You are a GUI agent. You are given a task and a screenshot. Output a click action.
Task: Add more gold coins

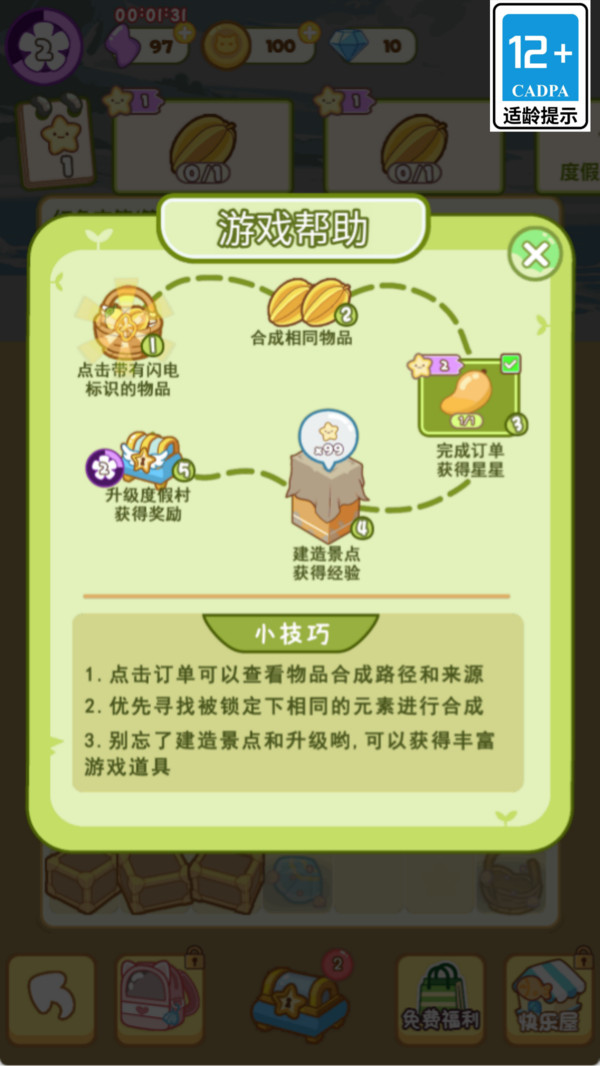point(310,32)
